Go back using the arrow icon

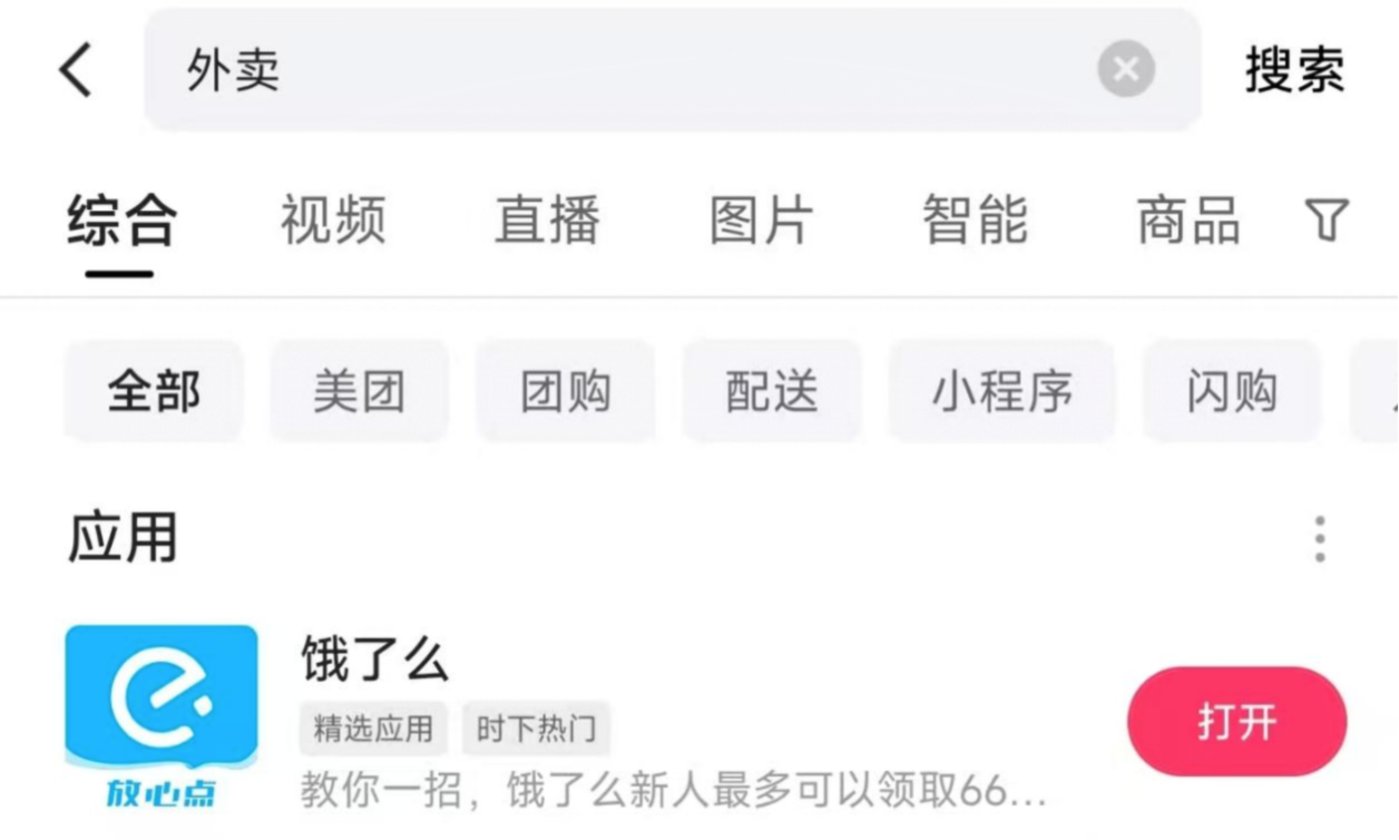coord(76,70)
